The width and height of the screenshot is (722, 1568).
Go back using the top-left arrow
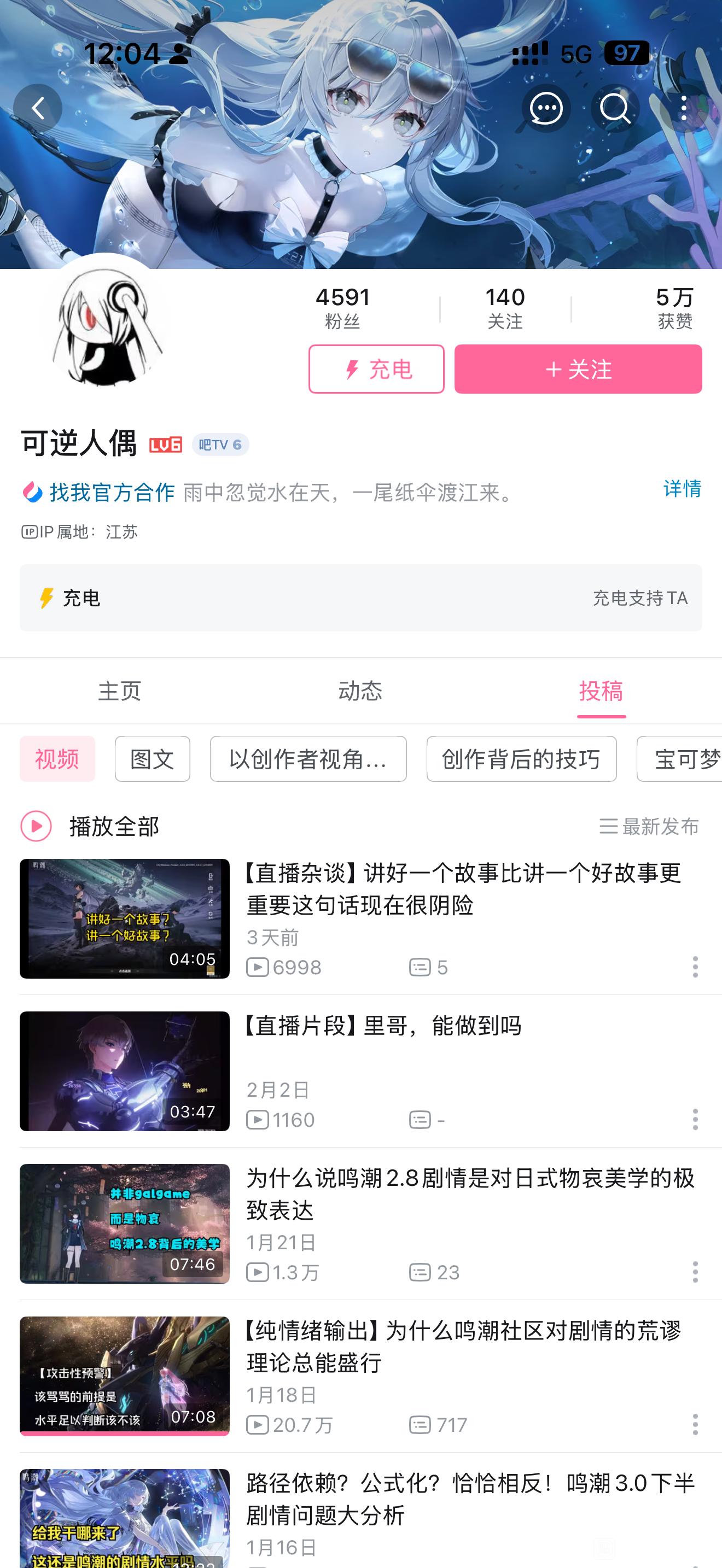[38, 108]
